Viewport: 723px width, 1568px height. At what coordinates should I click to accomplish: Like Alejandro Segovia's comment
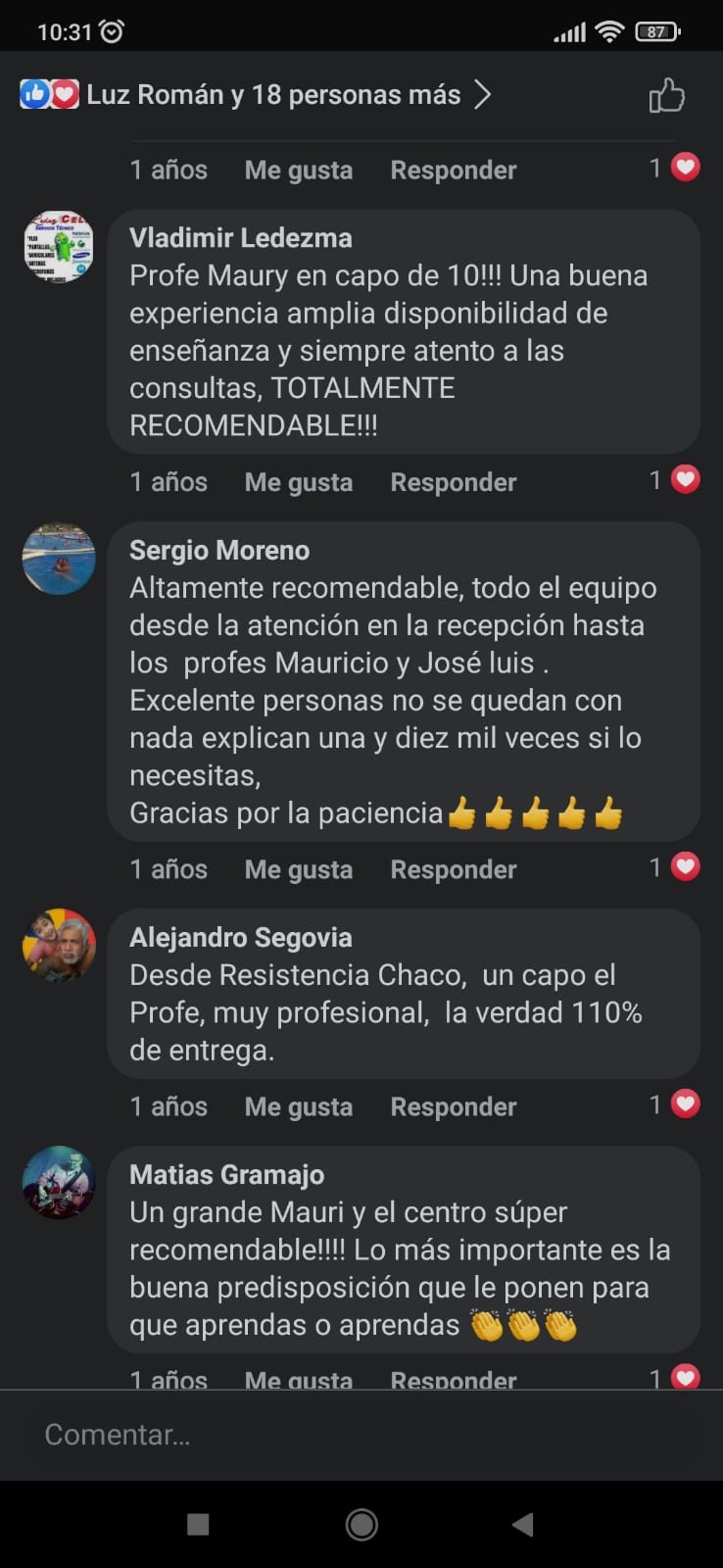coord(298,1106)
